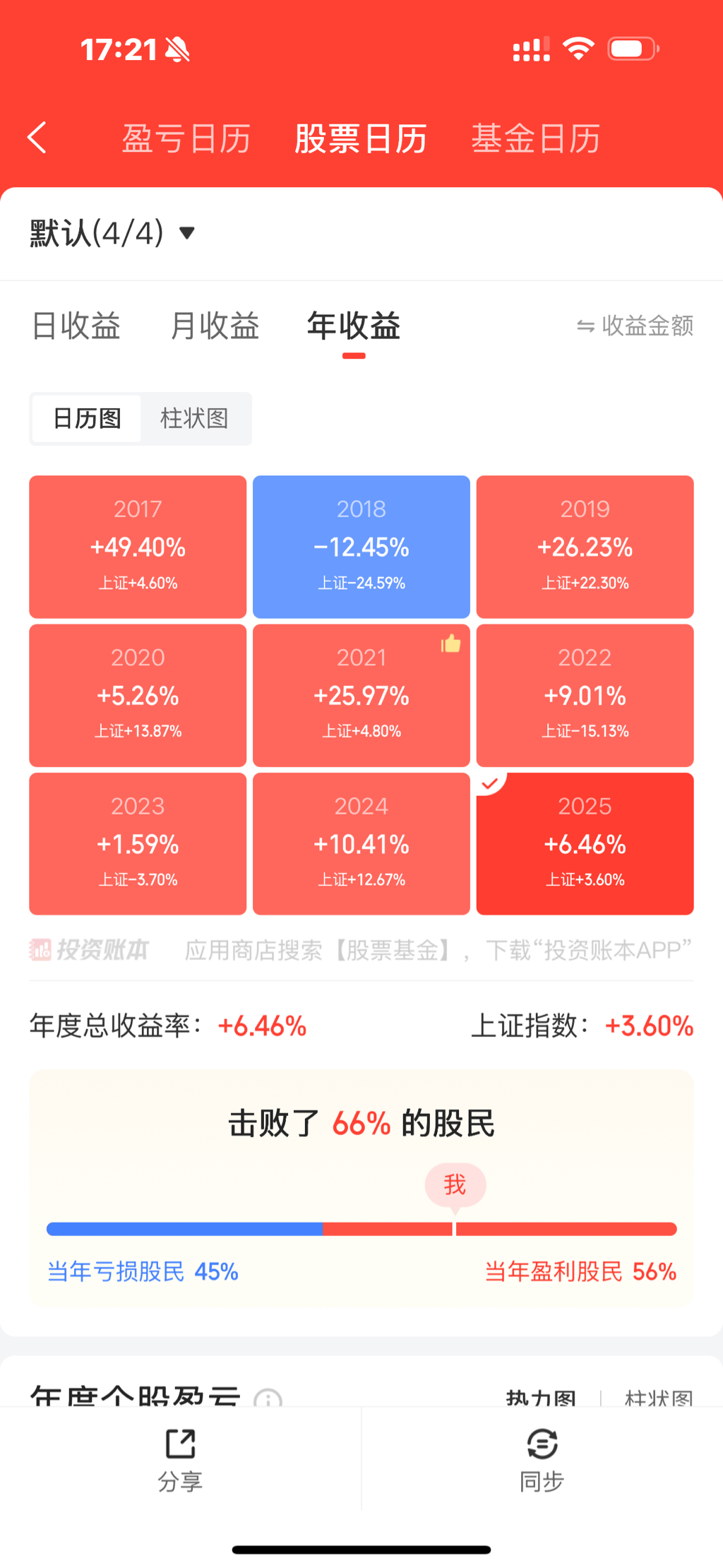Open info icon beside 年度个股盈亏

(x=268, y=1398)
